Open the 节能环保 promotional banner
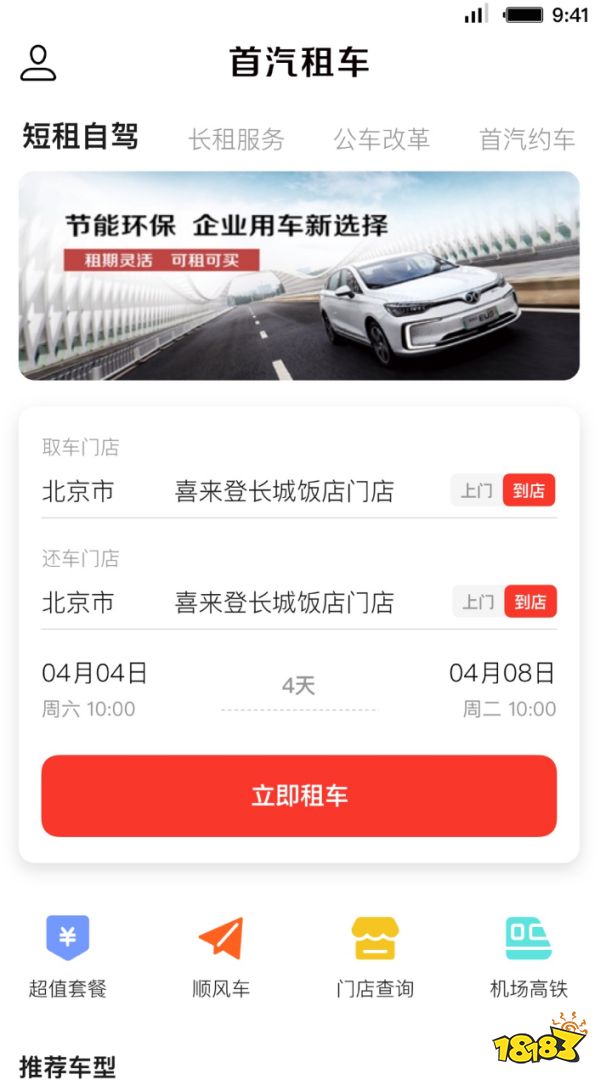This screenshot has width=600, height=1080. 299,276
